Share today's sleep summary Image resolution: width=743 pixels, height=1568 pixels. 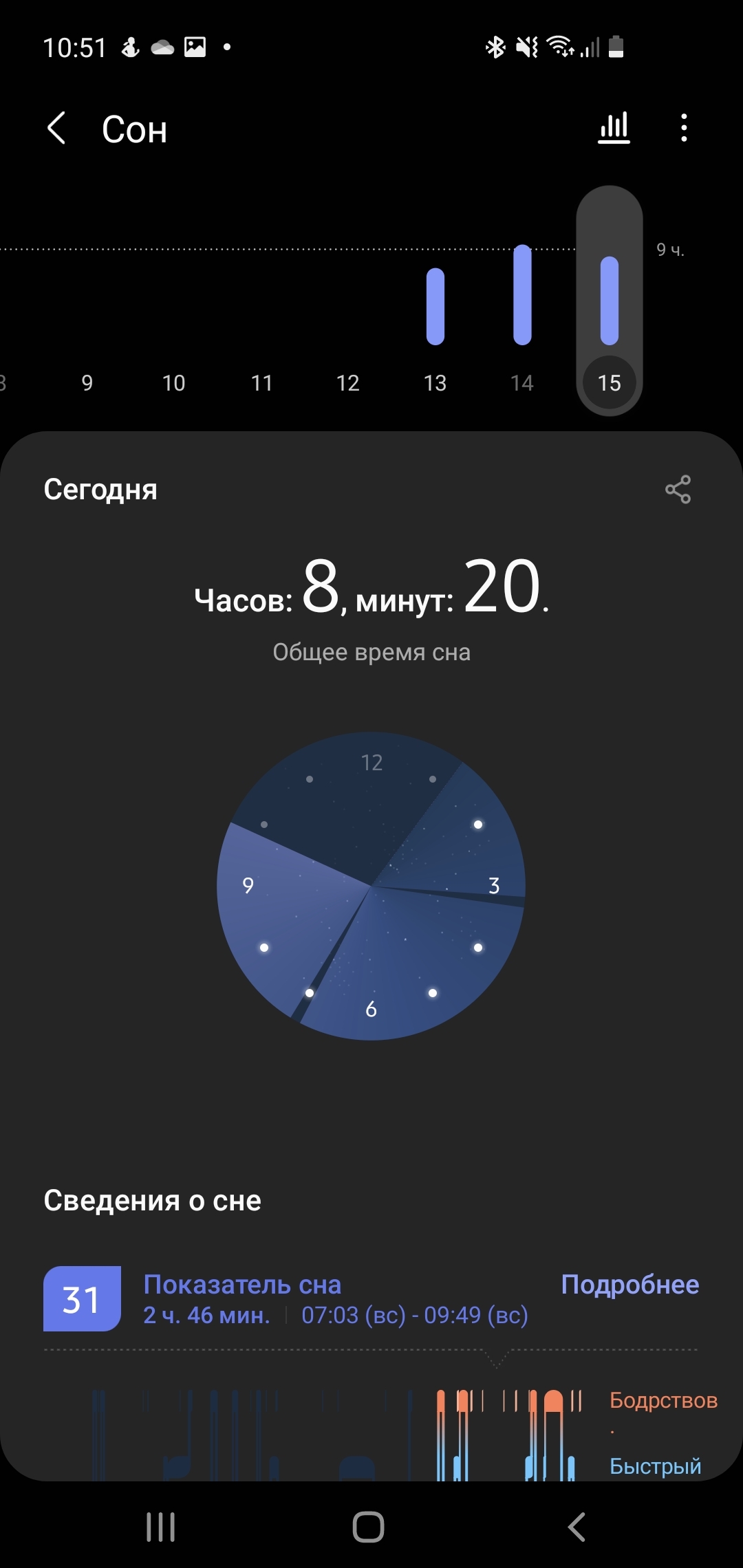point(678,490)
